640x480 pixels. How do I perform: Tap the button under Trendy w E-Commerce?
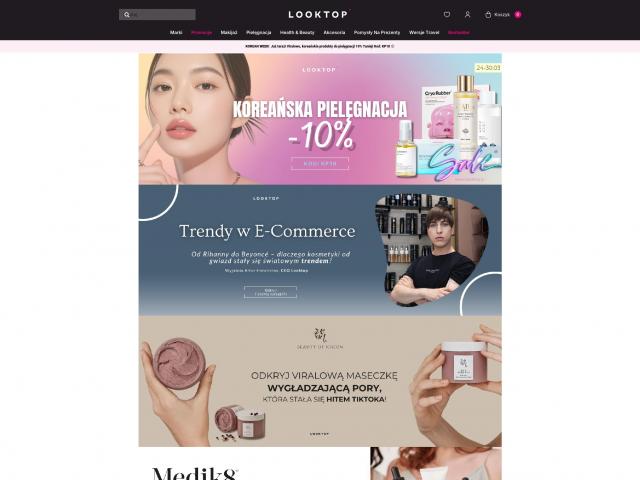point(270,292)
